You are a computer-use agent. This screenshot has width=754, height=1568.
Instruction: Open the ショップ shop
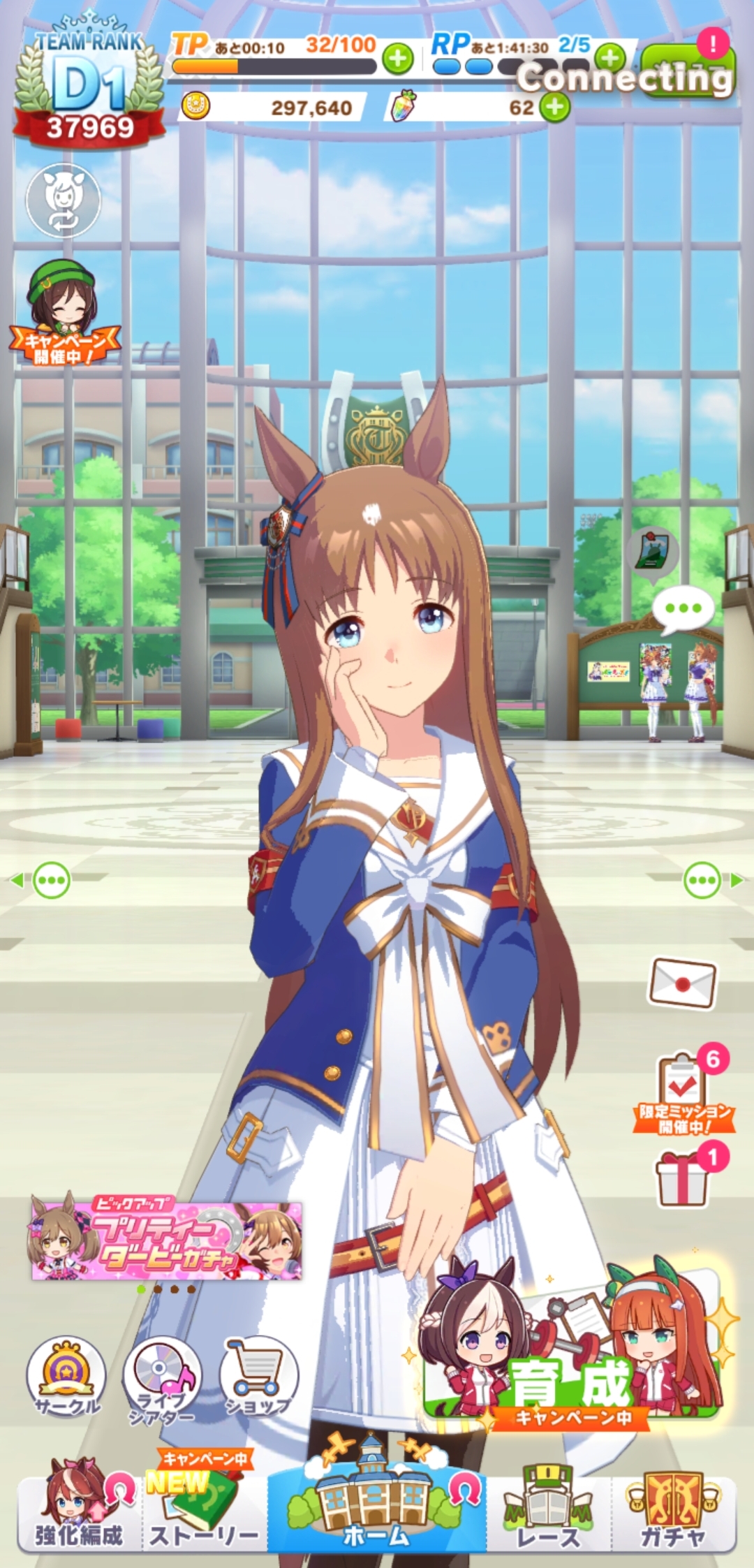click(x=258, y=1376)
